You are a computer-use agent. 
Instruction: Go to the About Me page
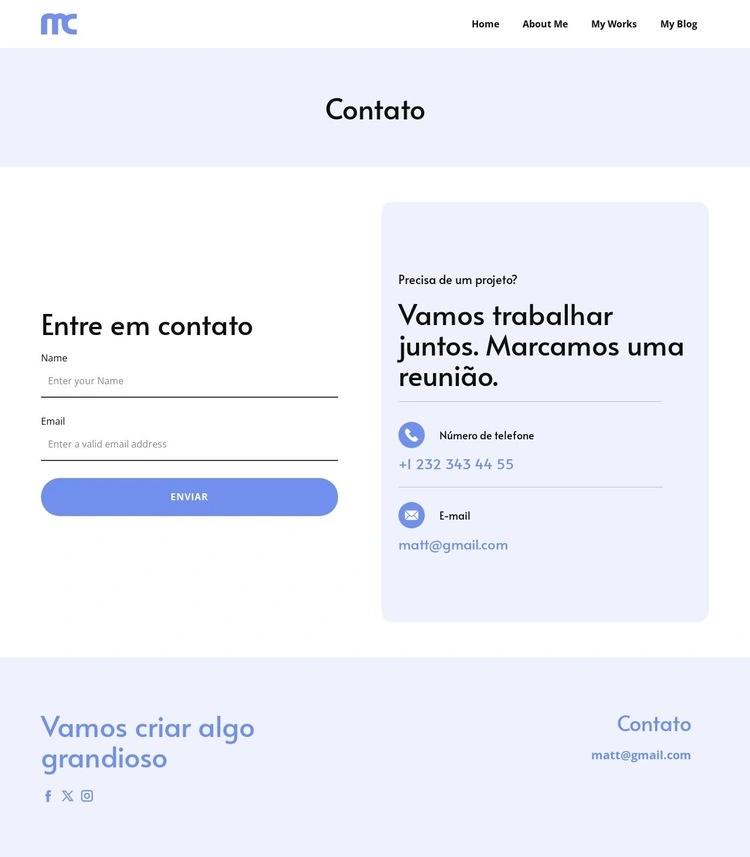544,24
